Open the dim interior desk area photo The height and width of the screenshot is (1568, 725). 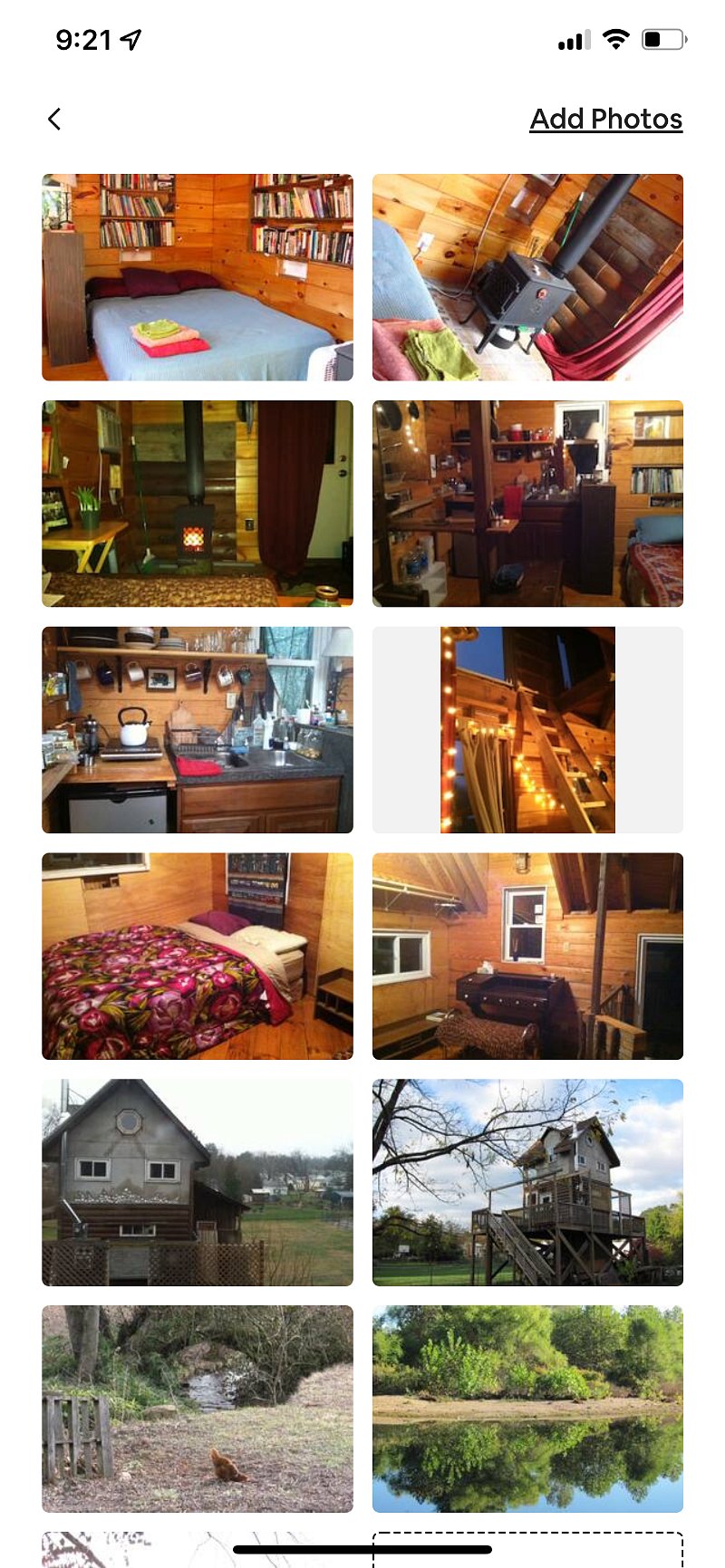(527, 504)
